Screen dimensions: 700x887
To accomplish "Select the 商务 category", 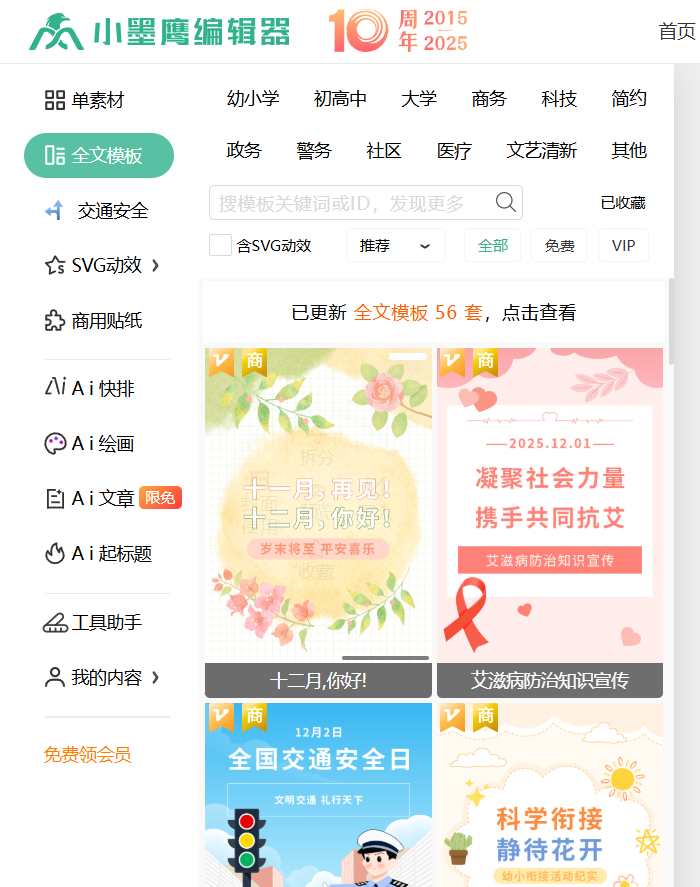I will [x=489, y=98].
